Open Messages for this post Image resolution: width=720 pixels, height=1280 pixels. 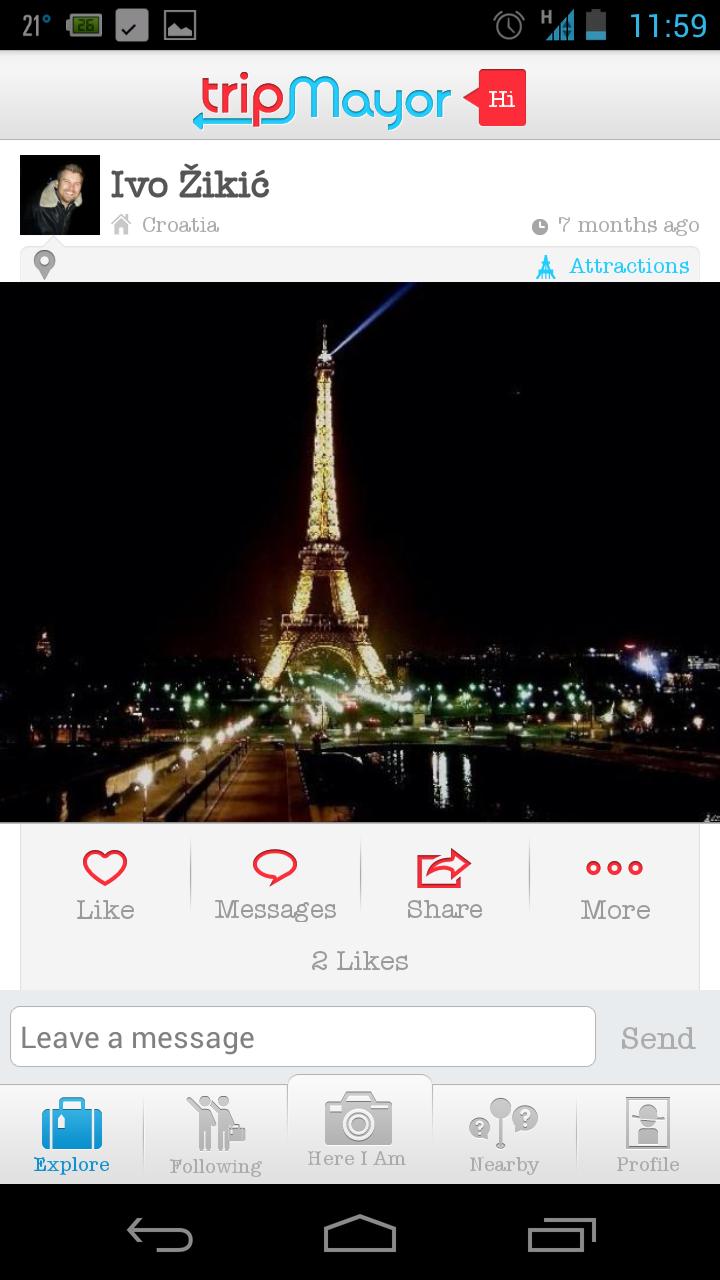point(275,884)
